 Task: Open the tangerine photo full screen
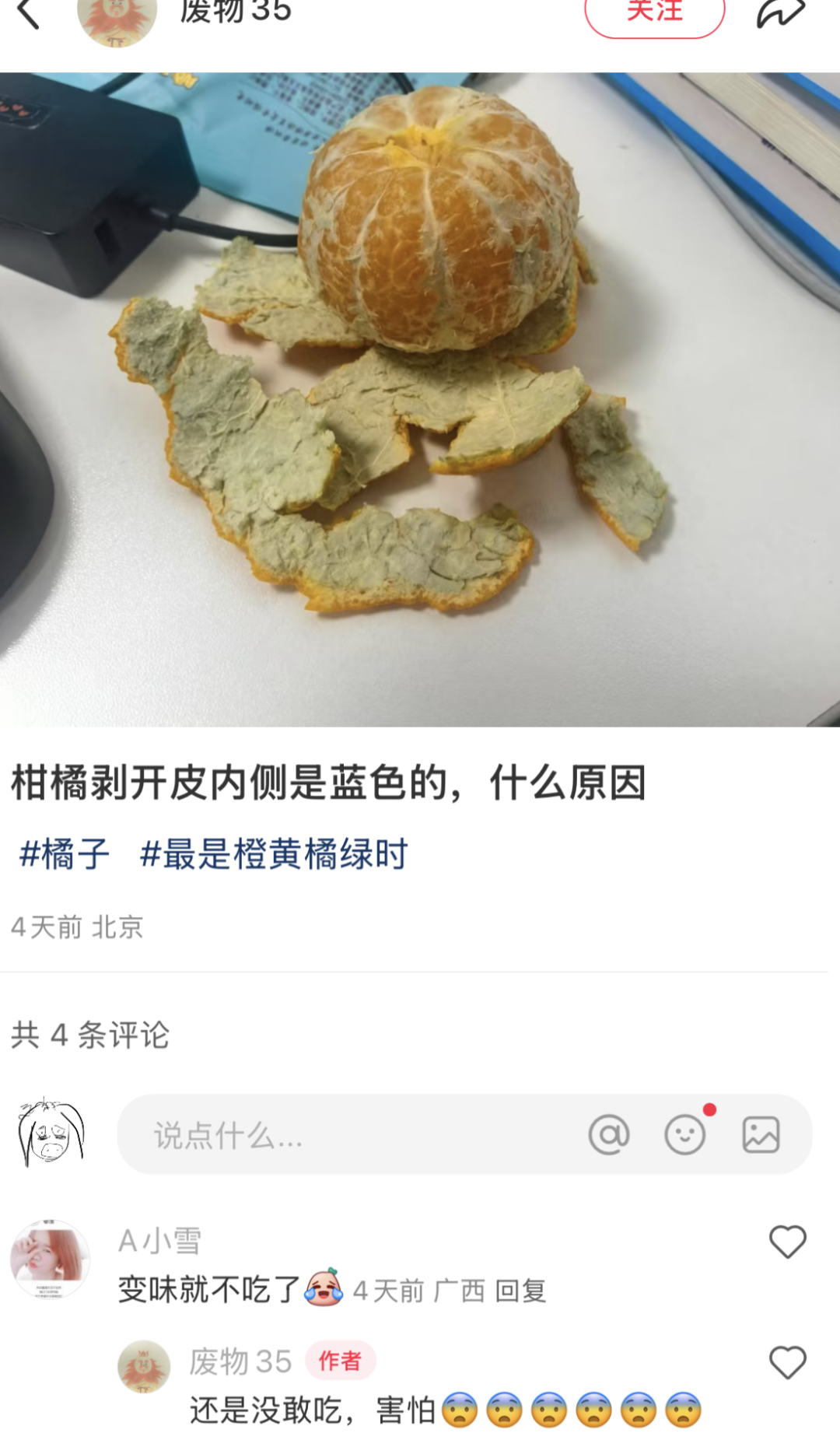420,399
